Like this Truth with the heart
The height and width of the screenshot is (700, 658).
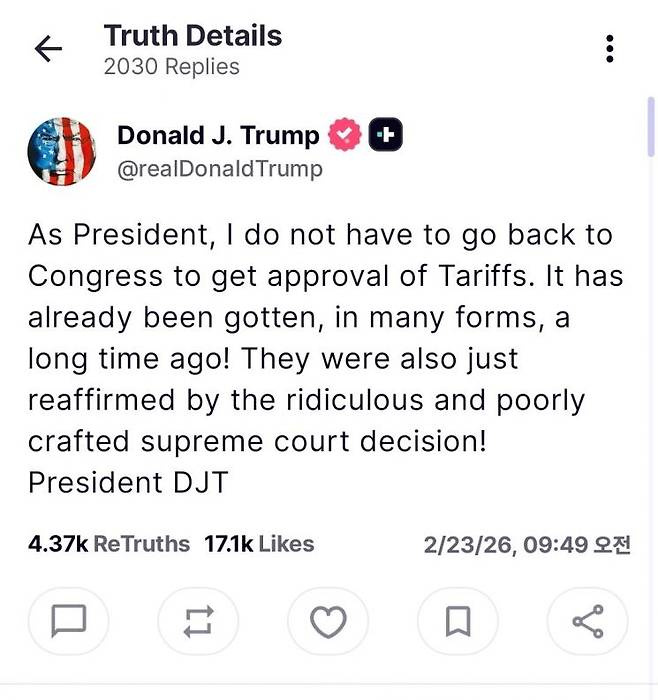[x=328, y=622]
